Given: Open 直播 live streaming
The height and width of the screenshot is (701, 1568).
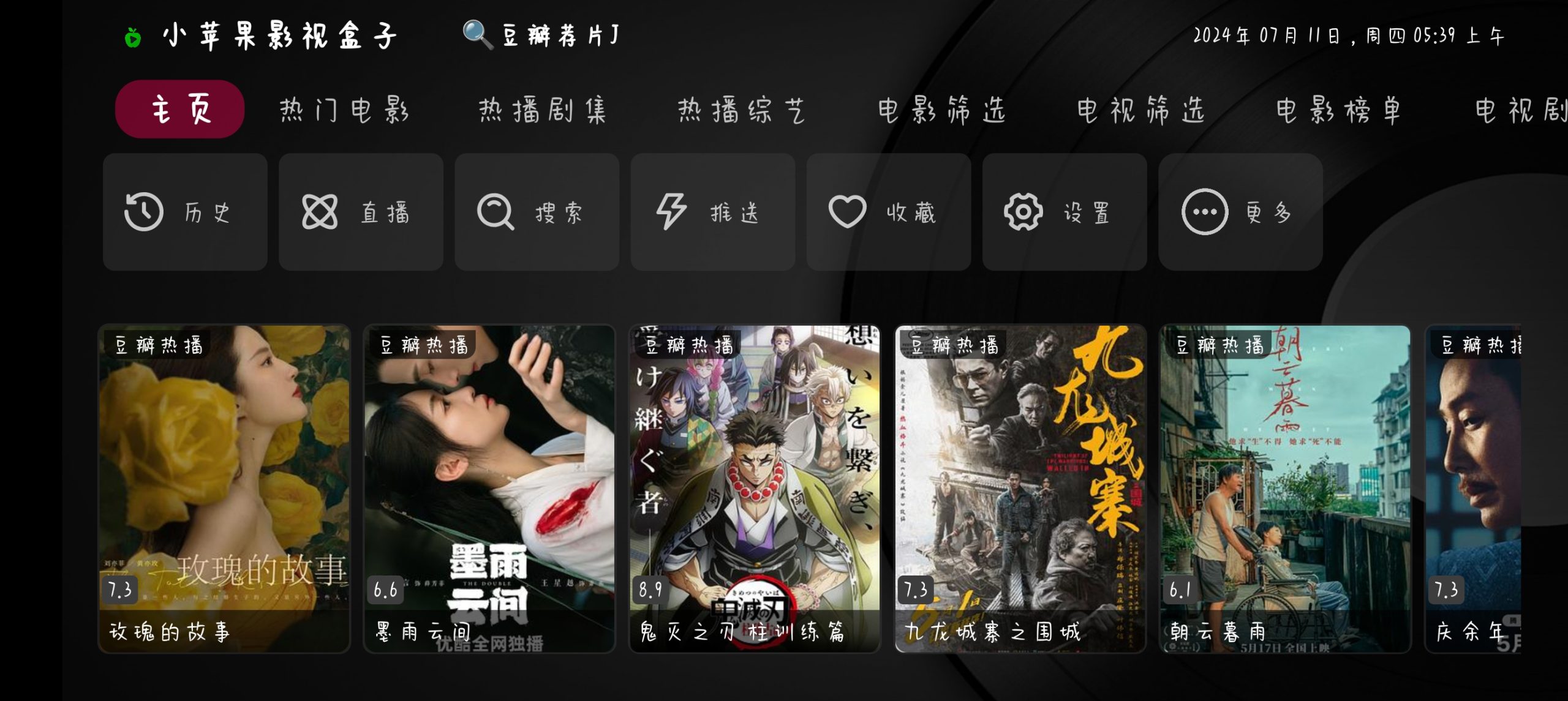Looking at the screenshot, I should coord(361,212).
